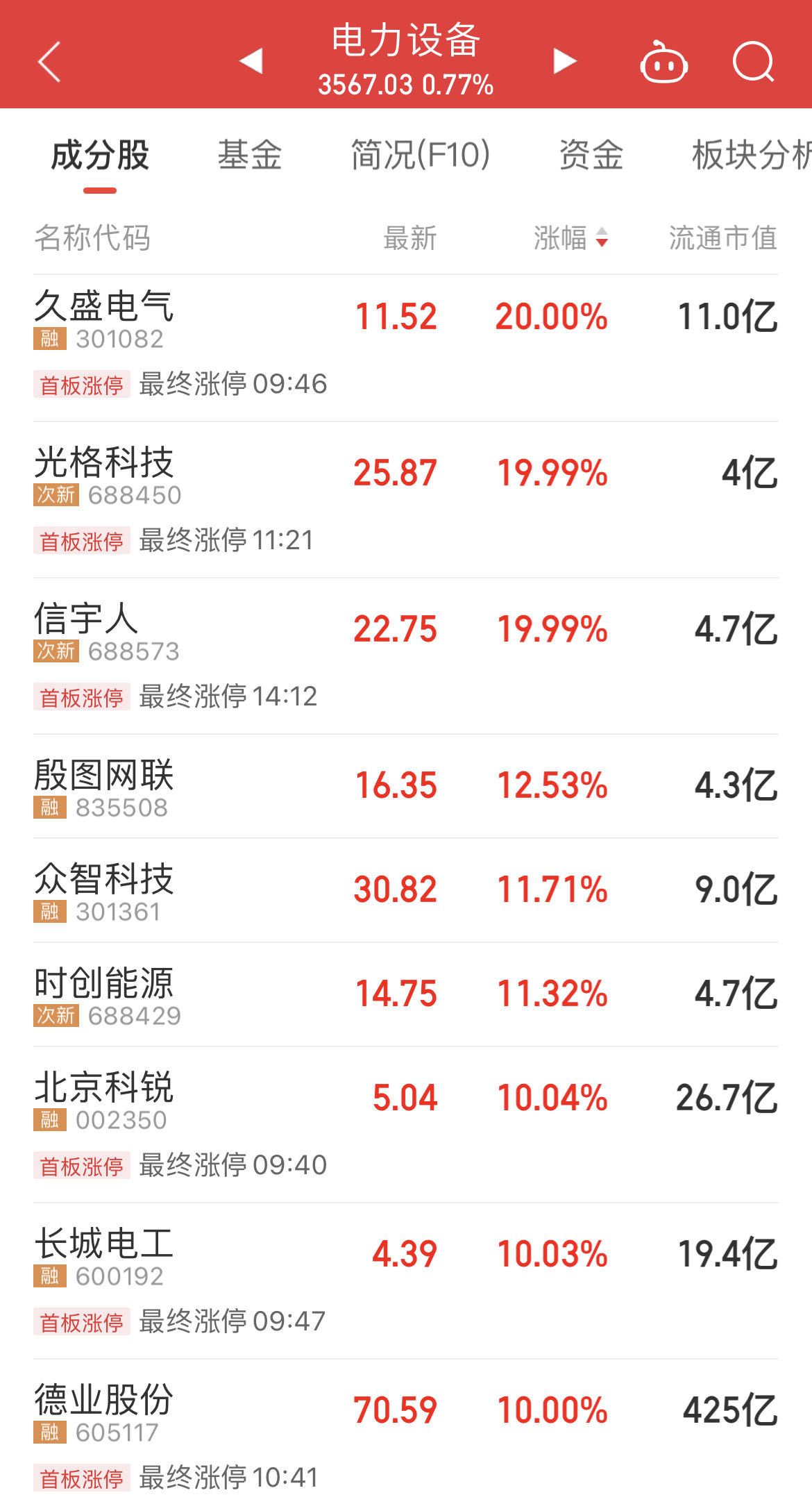Select the 资金 tab

(x=591, y=155)
